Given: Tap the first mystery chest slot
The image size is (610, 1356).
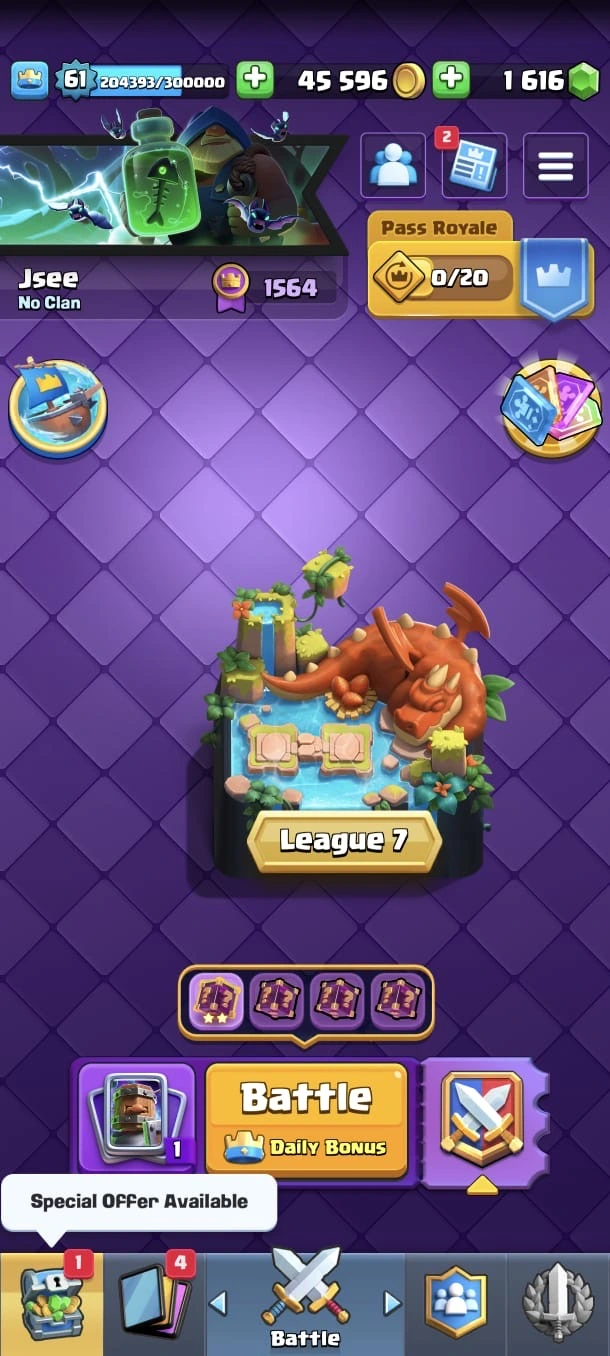Looking at the screenshot, I should pyautogui.click(x=216, y=1001).
